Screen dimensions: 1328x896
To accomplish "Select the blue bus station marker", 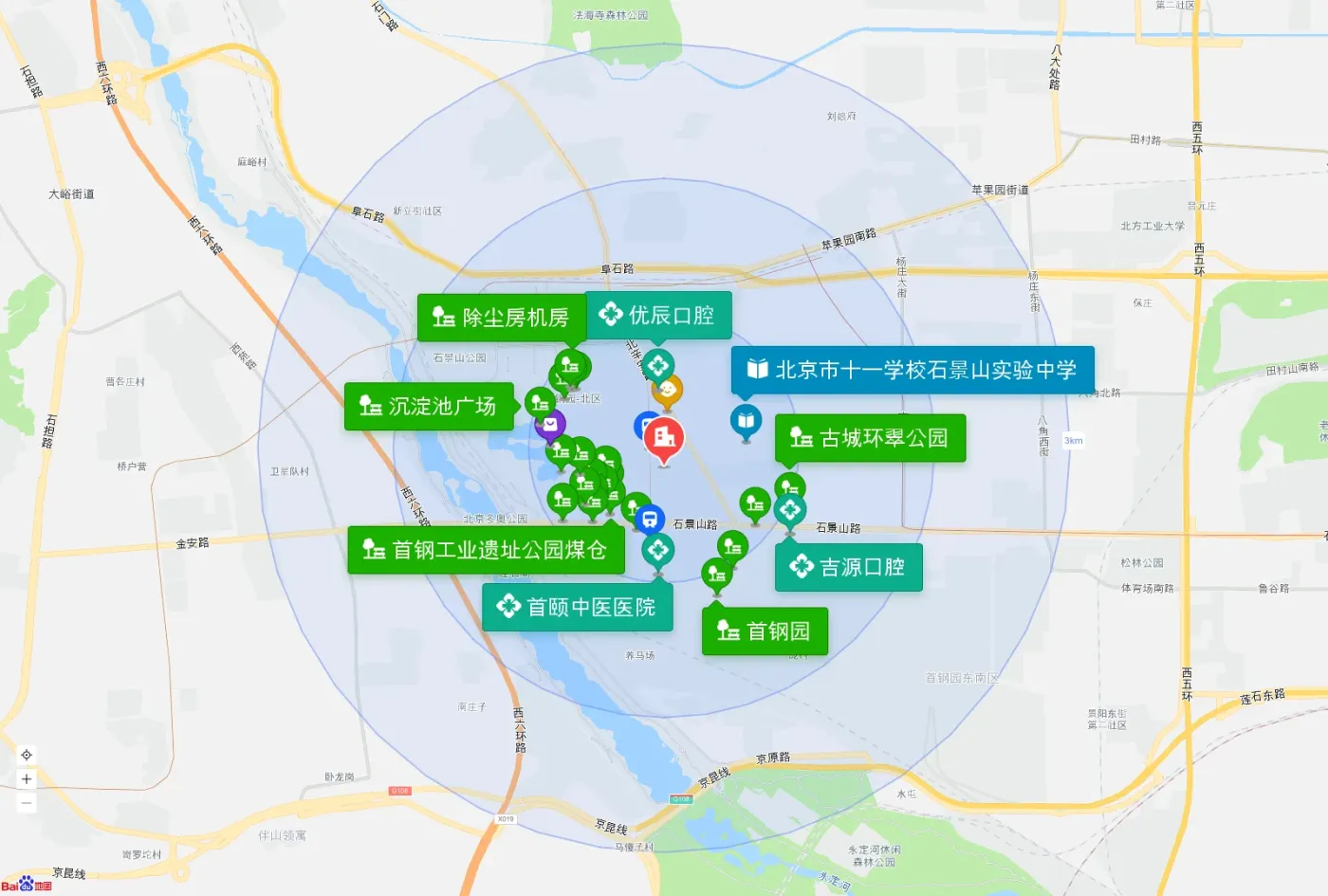I will tap(650, 519).
